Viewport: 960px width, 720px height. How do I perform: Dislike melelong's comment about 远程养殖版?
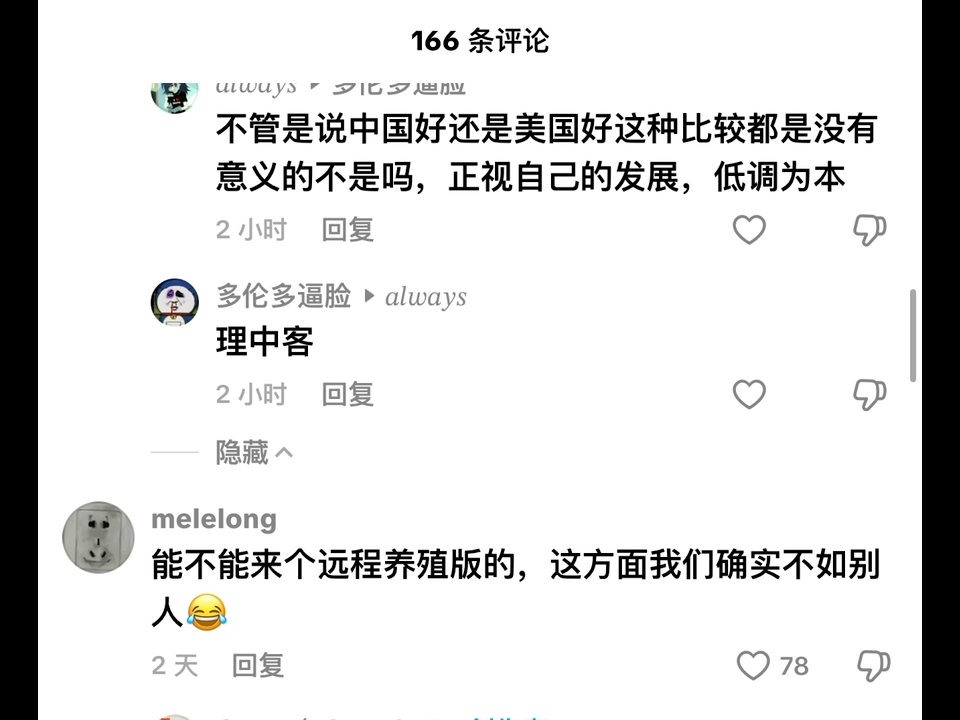(873, 666)
